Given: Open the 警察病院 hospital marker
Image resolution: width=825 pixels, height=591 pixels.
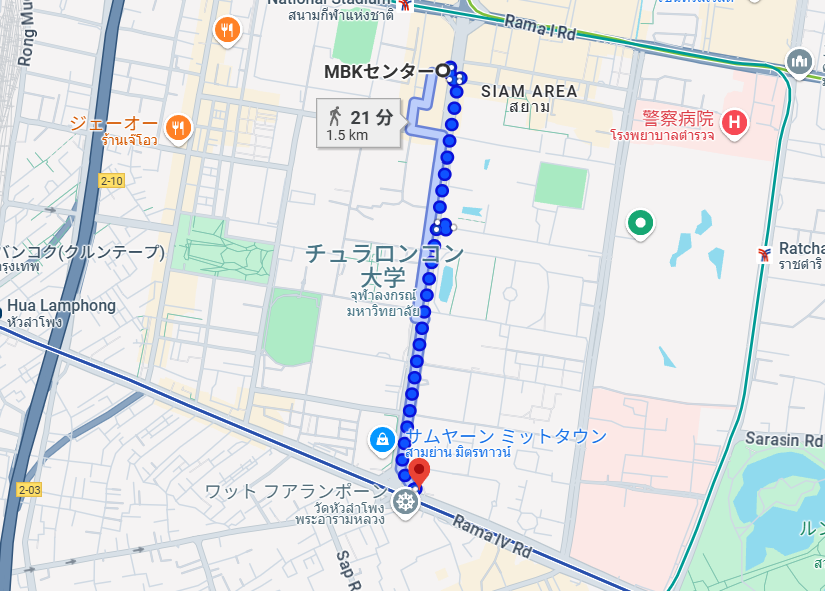Looking at the screenshot, I should [735, 123].
